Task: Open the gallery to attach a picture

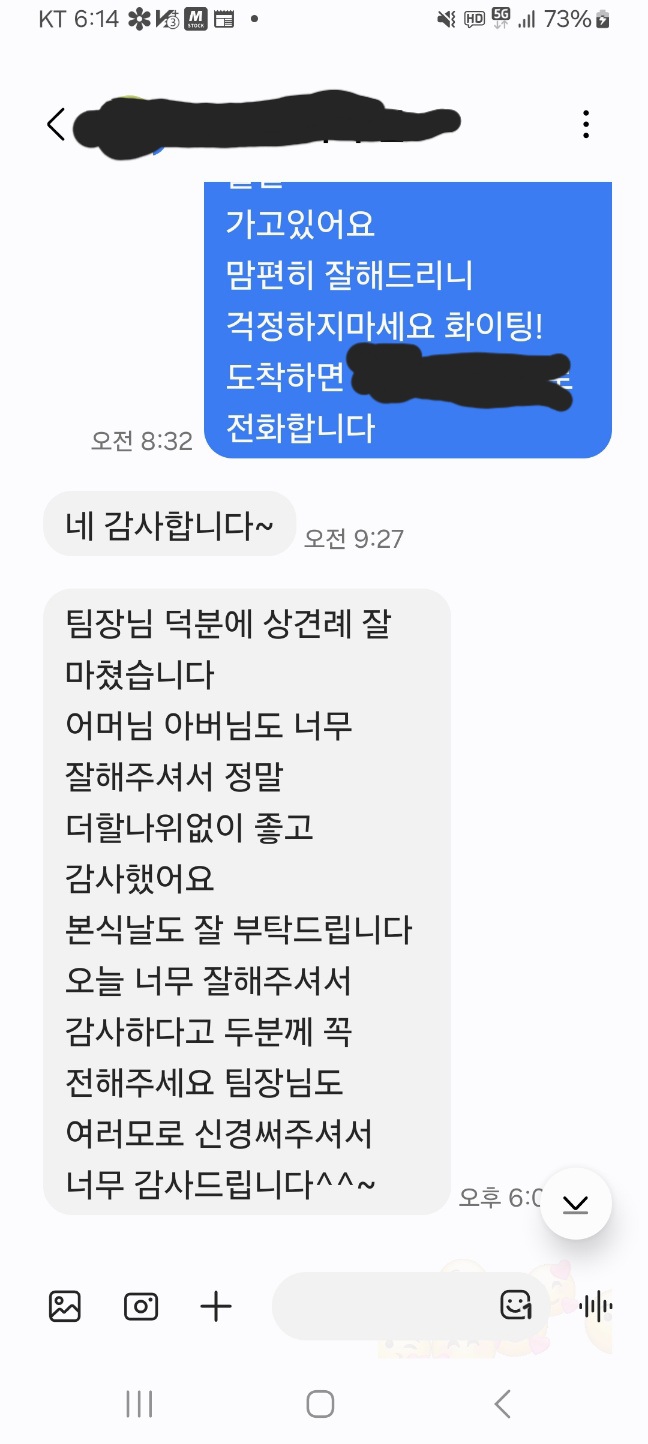Action: pyautogui.click(x=65, y=1306)
